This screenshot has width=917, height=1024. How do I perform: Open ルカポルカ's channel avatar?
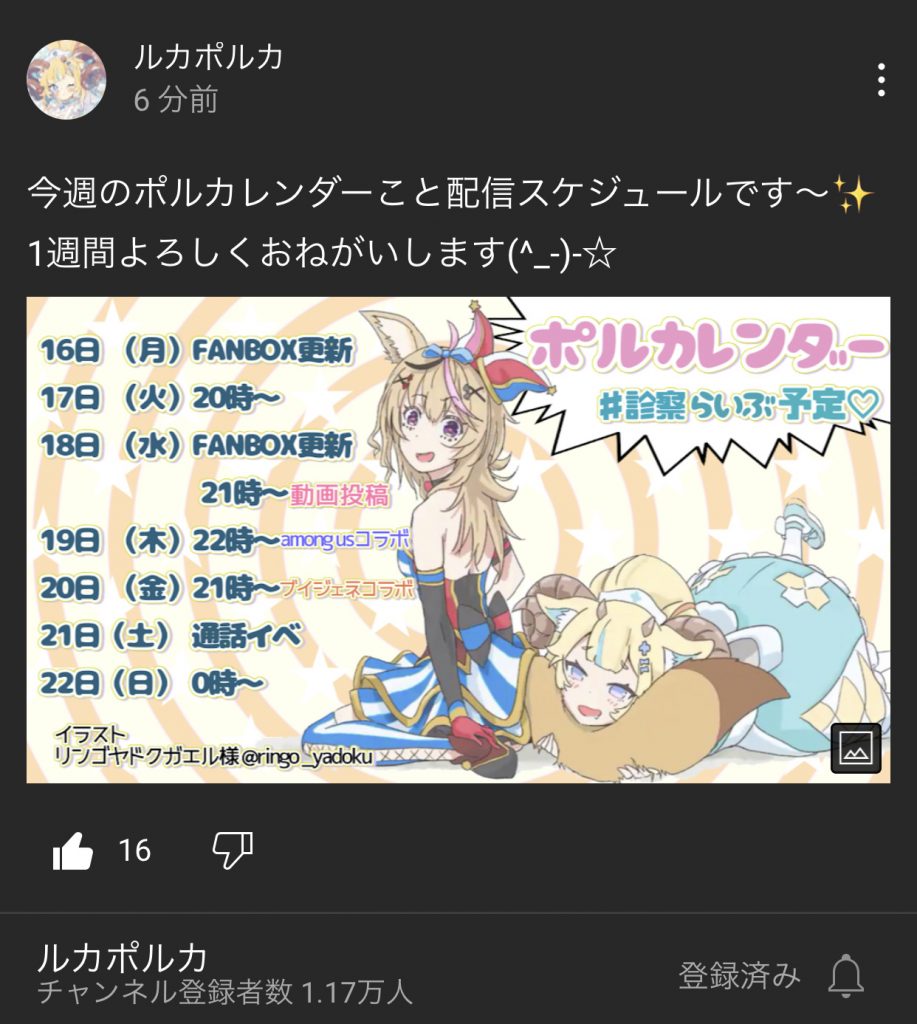point(66,80)
